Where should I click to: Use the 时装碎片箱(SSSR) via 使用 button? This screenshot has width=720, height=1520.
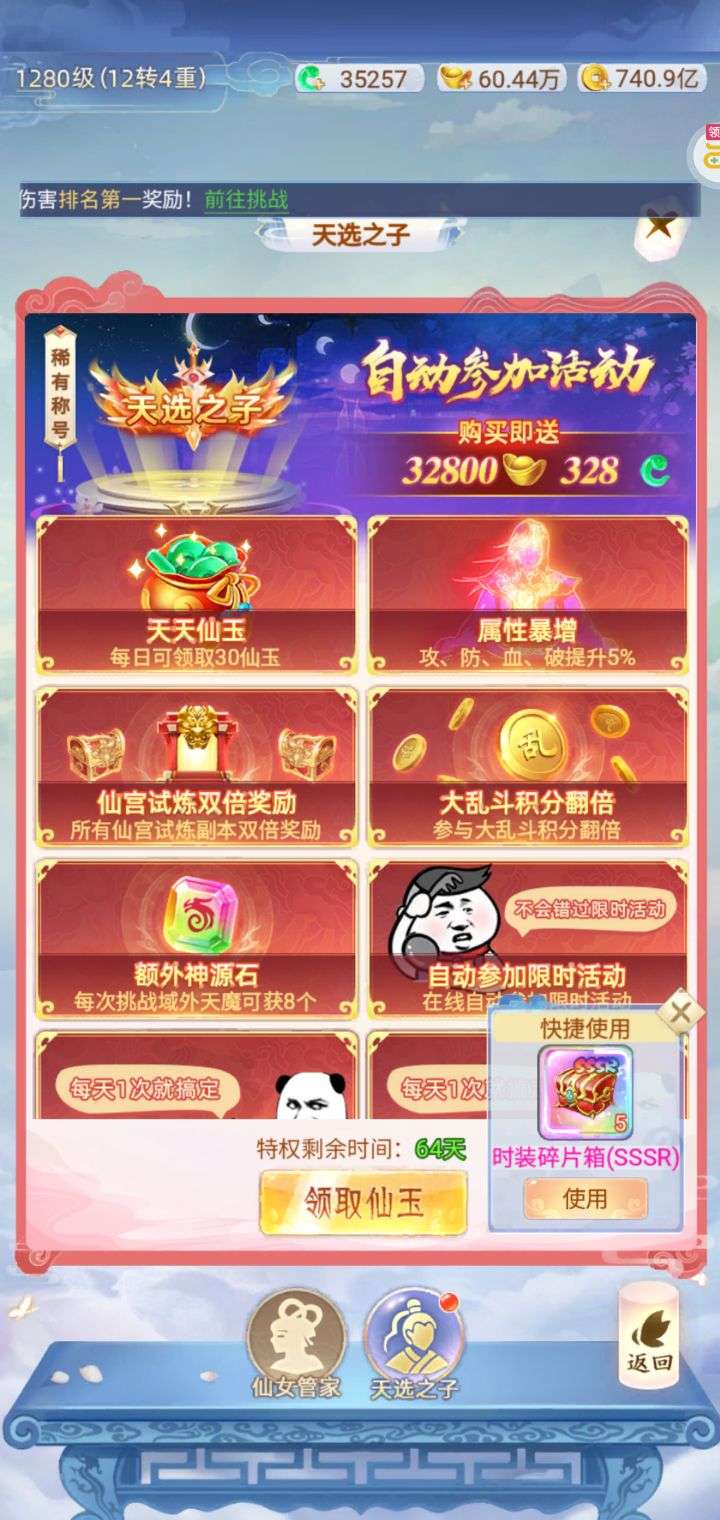point(585,1198)
